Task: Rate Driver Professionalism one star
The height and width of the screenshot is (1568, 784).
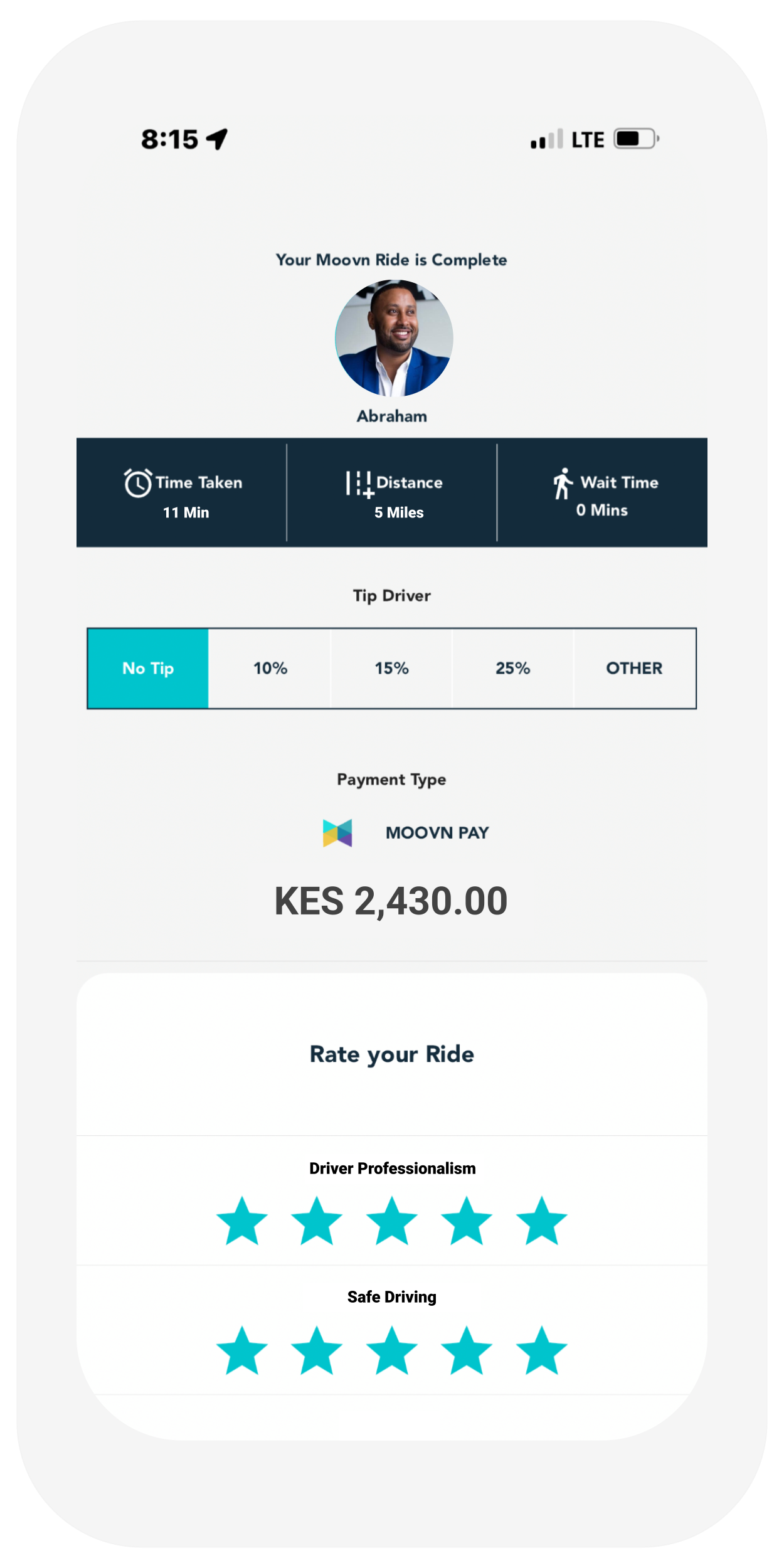Action: [x=242, y=1222]
